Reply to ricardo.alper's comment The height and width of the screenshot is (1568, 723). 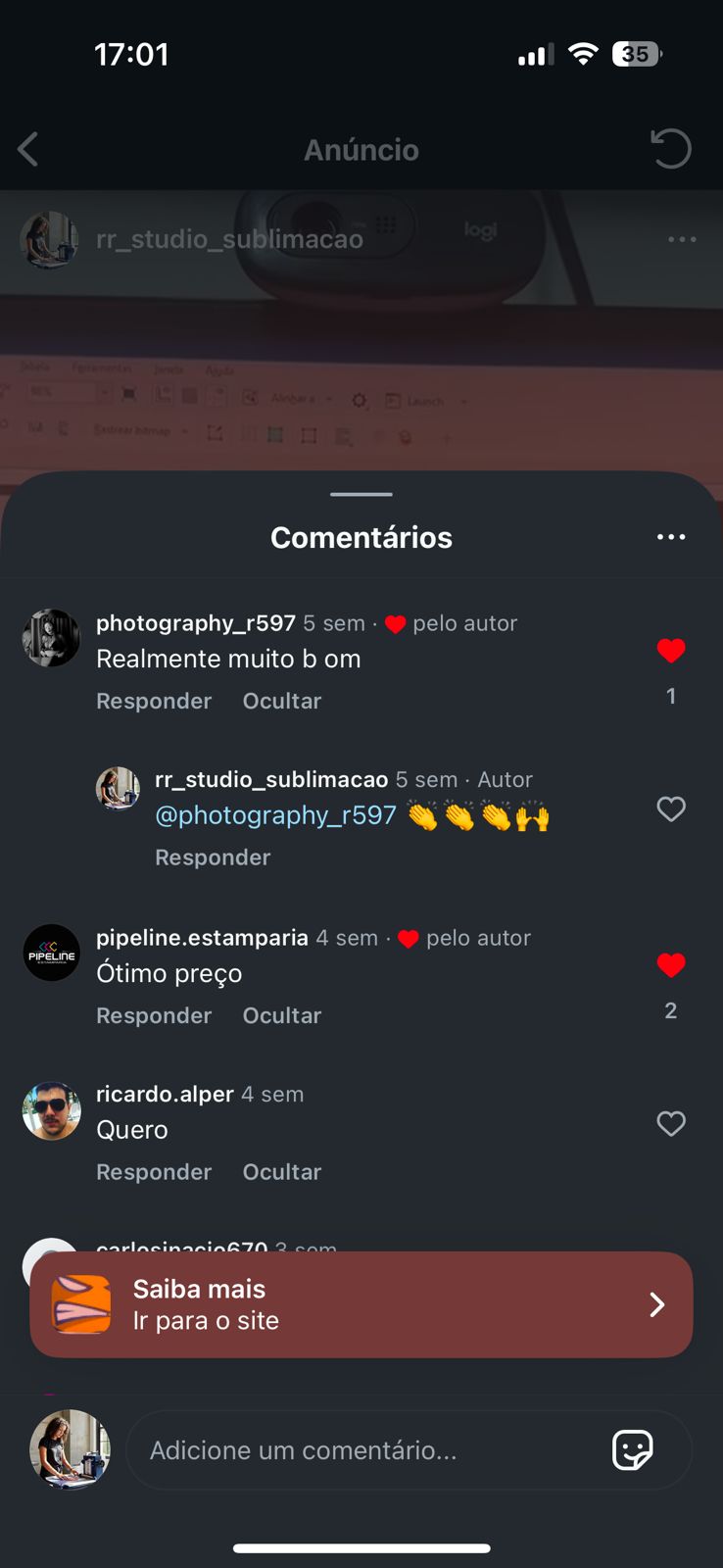(154, 1172)
